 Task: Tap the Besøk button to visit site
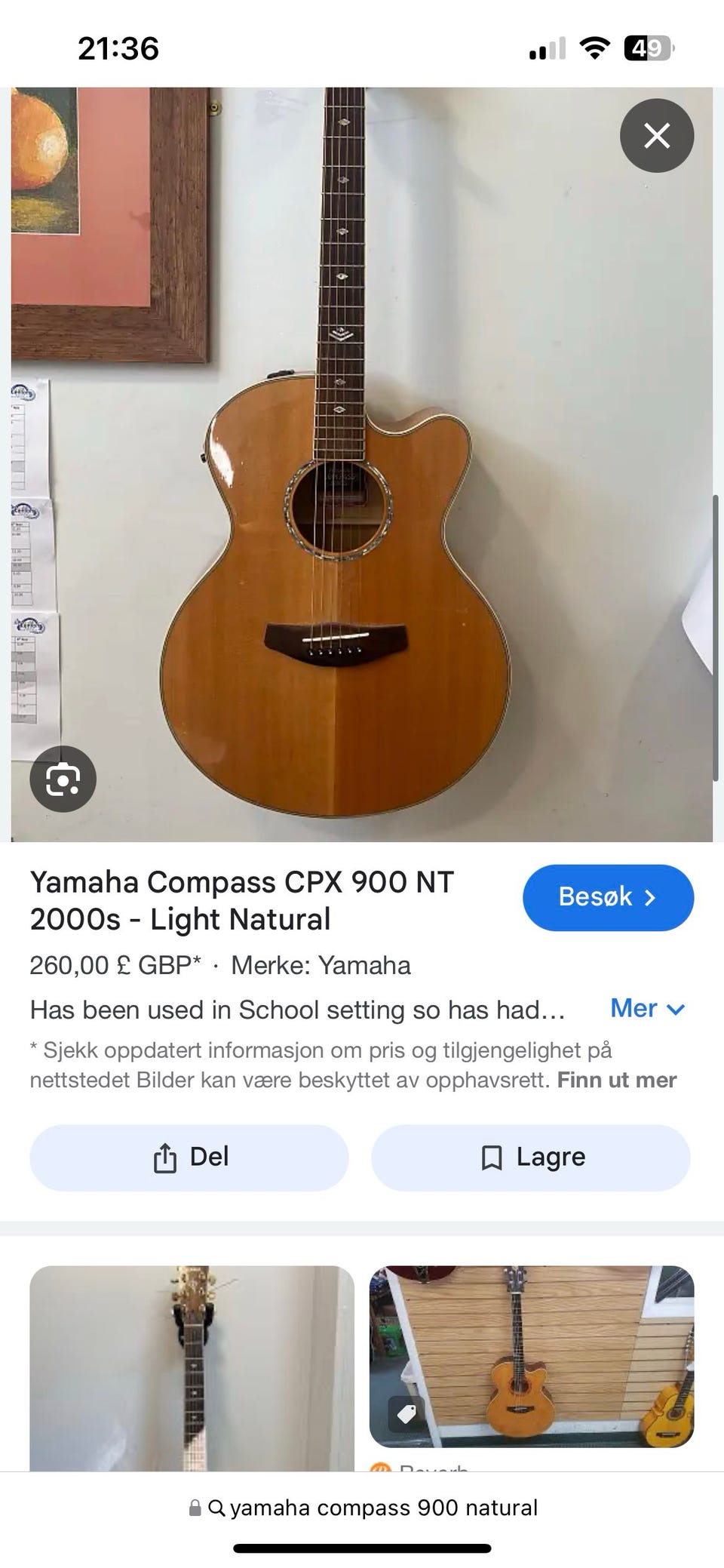(608, 897)
